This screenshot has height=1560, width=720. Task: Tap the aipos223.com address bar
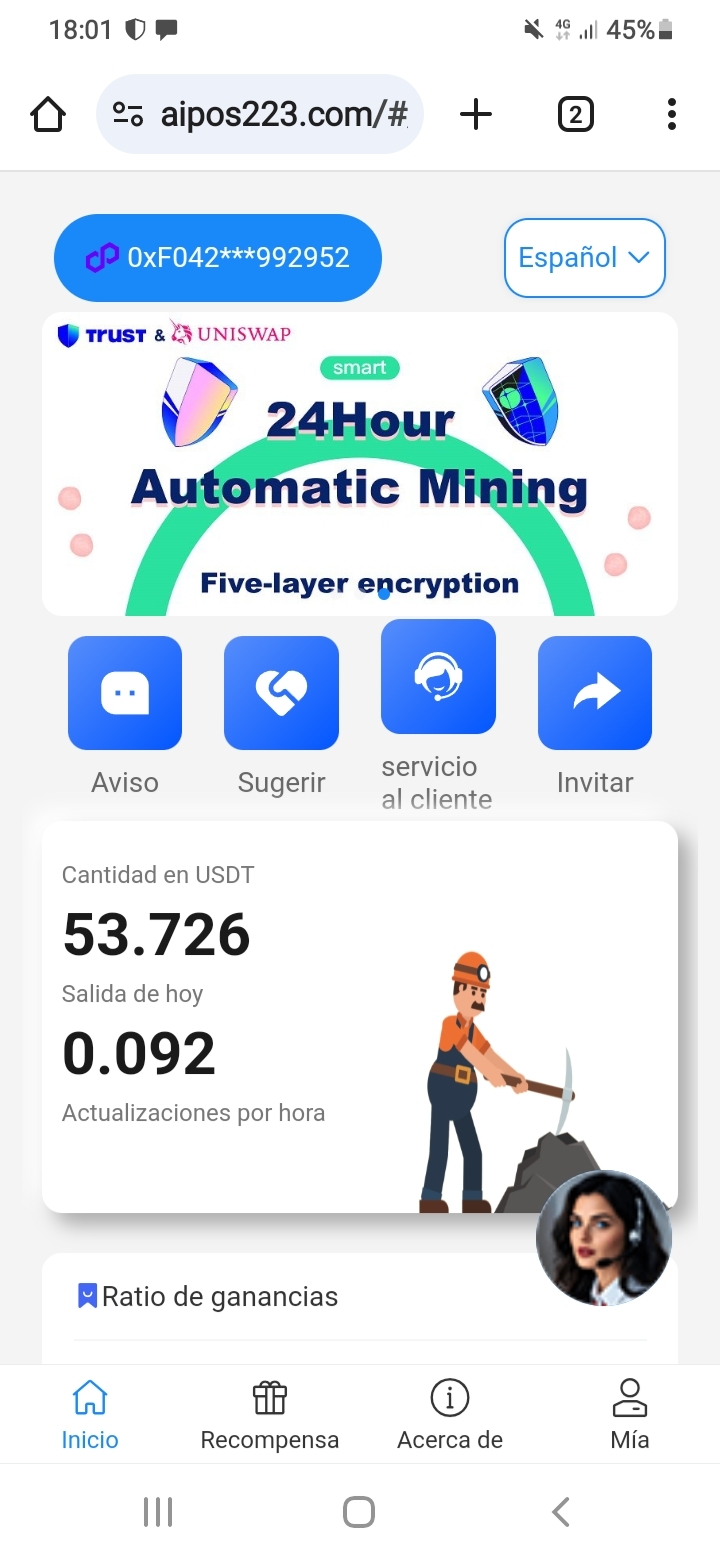(x=260, y=115)
